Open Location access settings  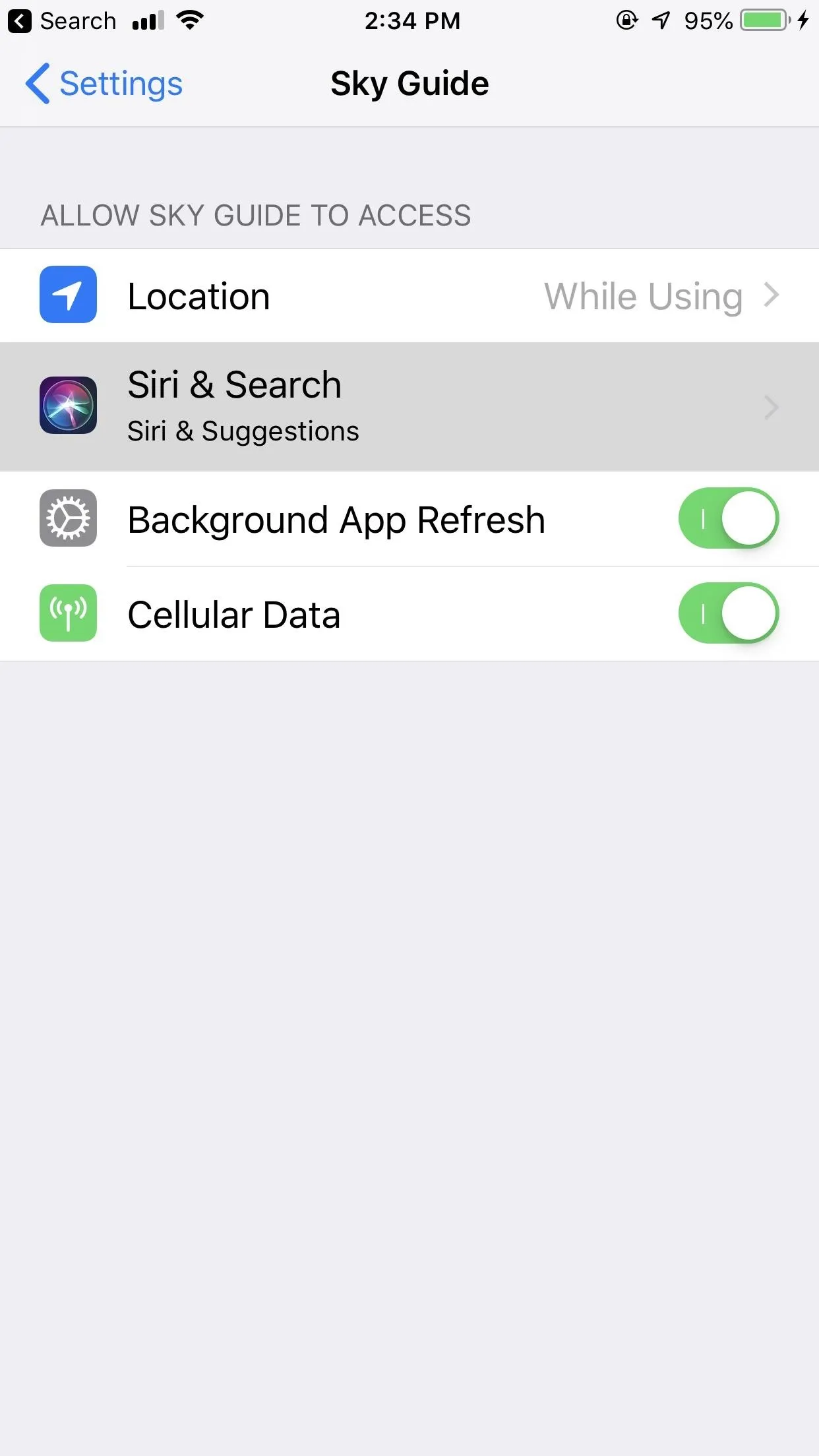[x=409, y=295]
